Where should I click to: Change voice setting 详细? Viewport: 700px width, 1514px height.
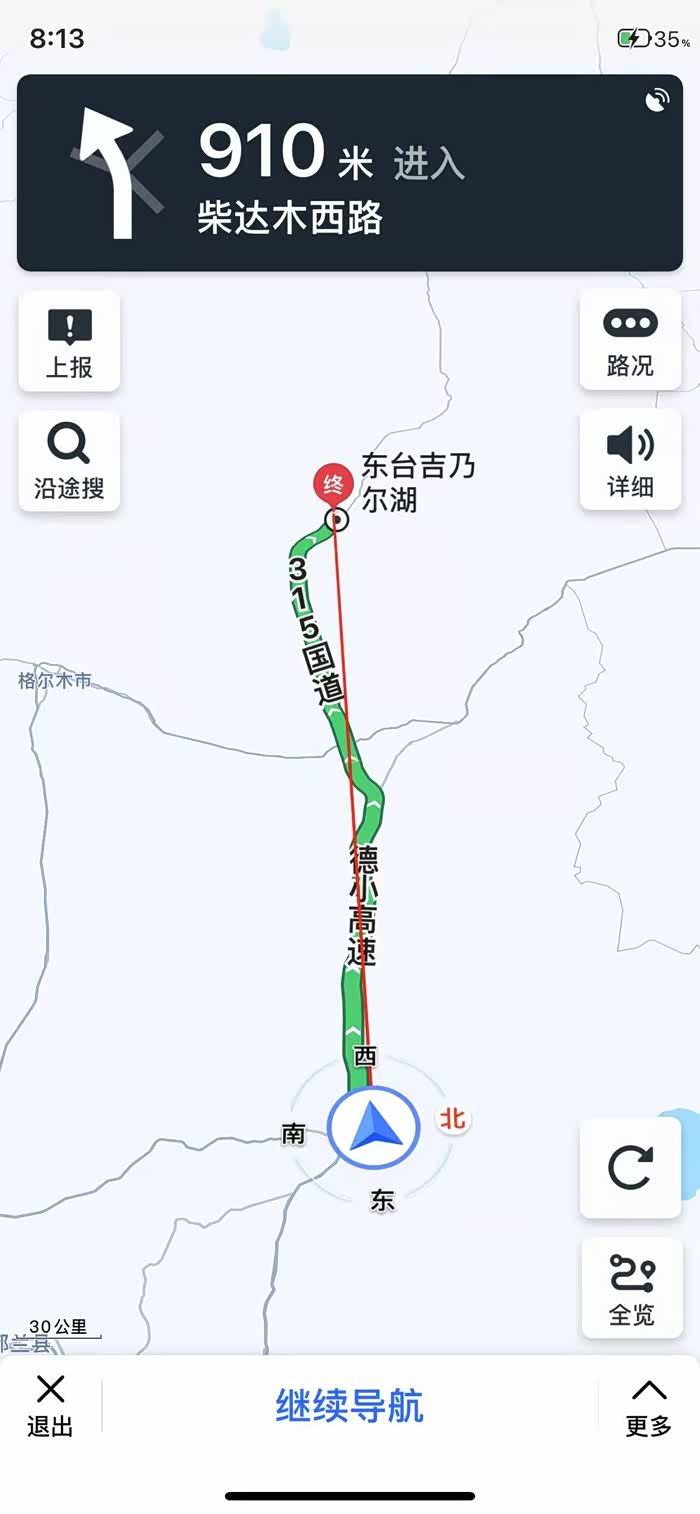(630, 461)
